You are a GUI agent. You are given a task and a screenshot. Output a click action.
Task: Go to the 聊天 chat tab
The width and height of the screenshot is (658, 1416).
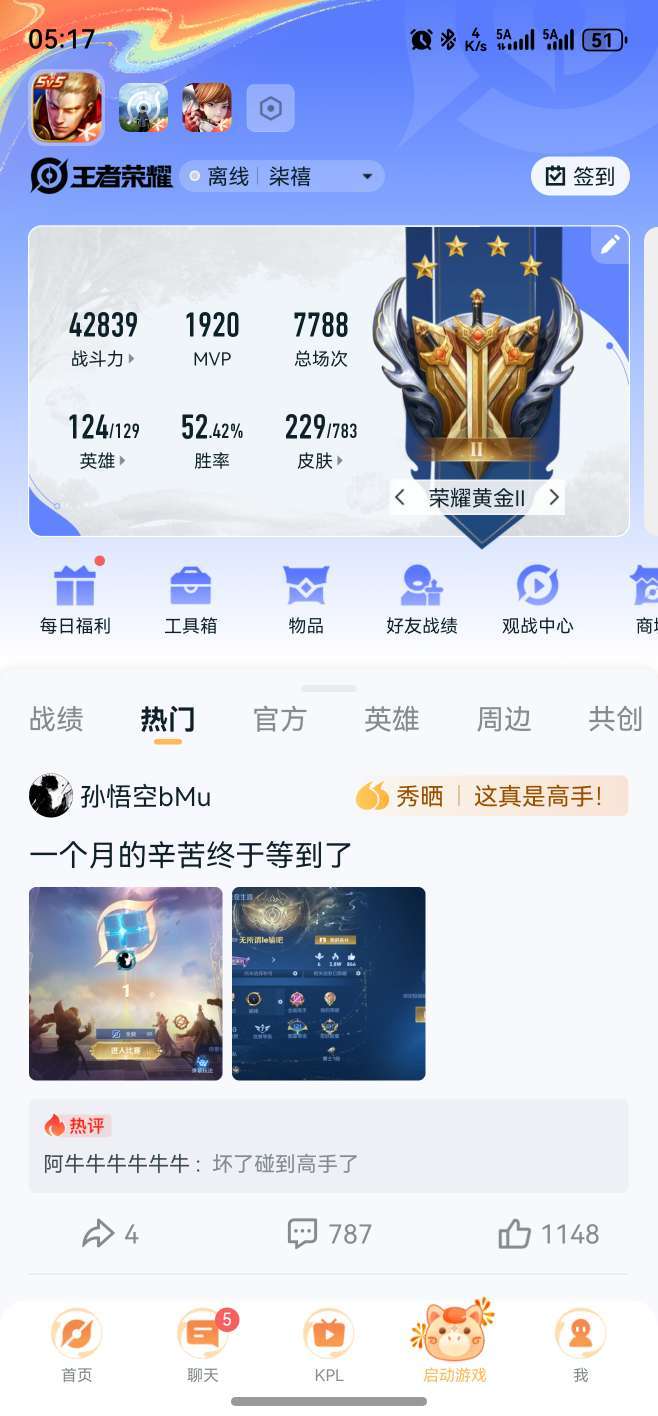(203, 1346)
